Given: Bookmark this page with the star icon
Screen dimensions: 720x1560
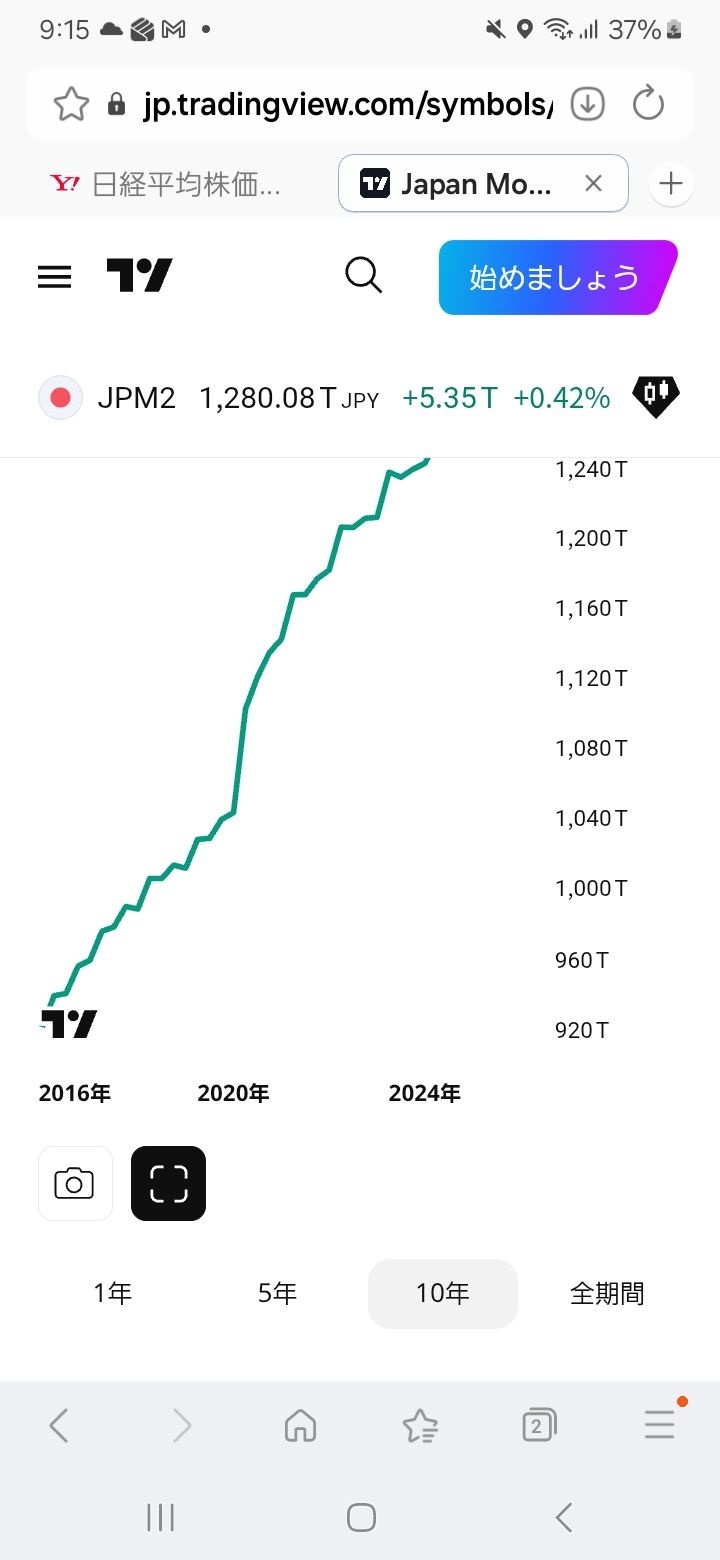Looking at the screenshot, I should (70, 104).
